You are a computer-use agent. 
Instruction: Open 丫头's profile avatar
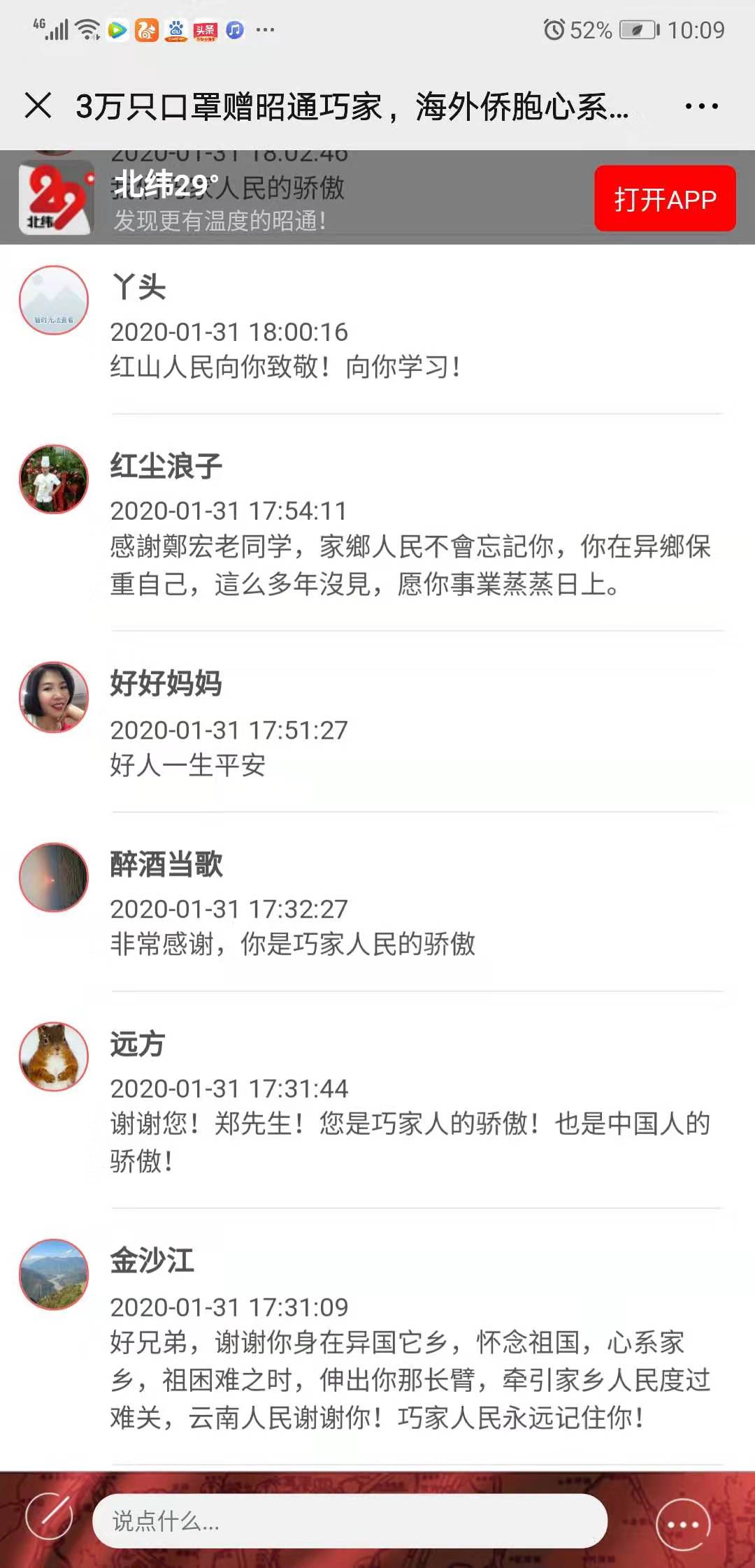(54, 300)
